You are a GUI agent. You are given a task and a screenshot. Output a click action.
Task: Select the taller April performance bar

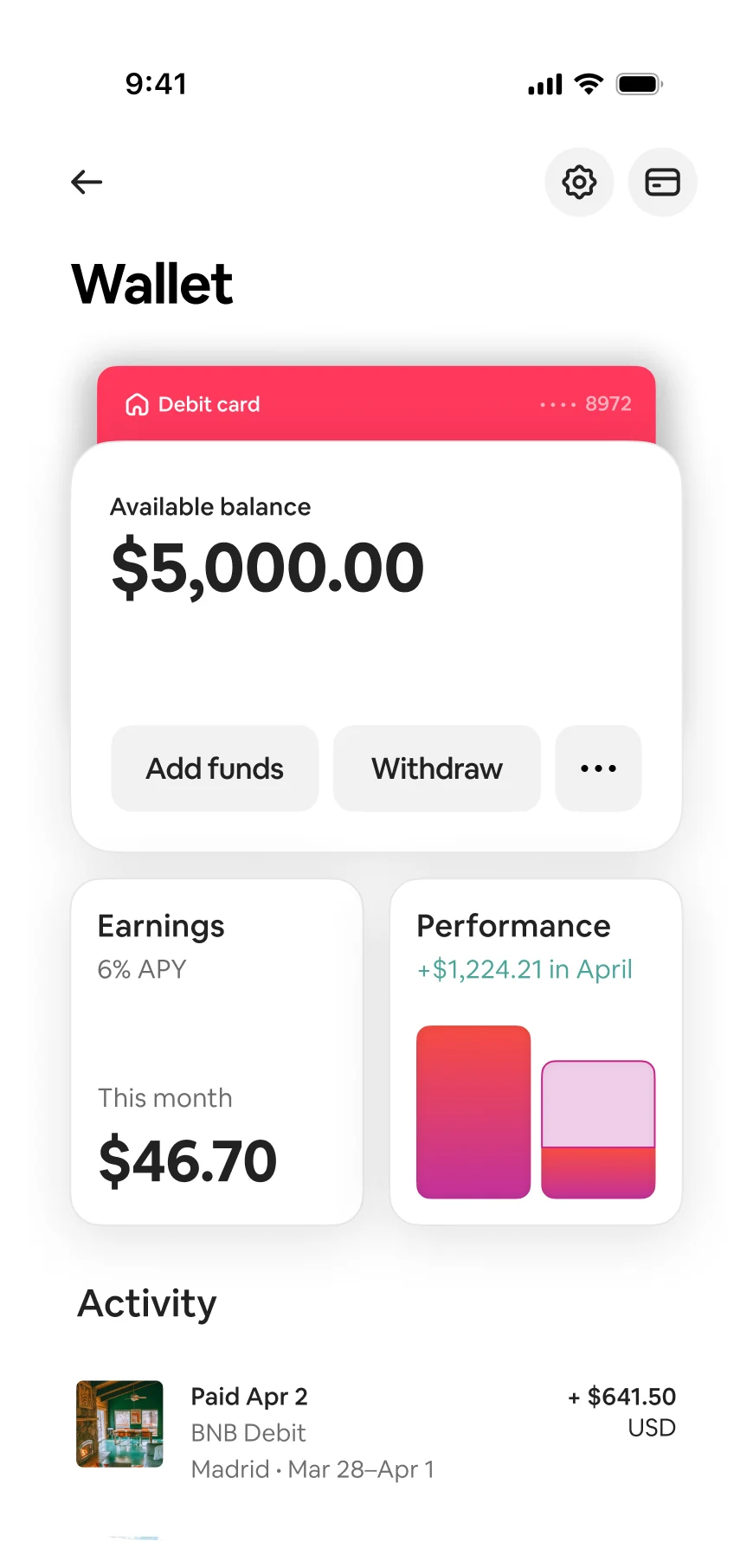click(473, 1112)
